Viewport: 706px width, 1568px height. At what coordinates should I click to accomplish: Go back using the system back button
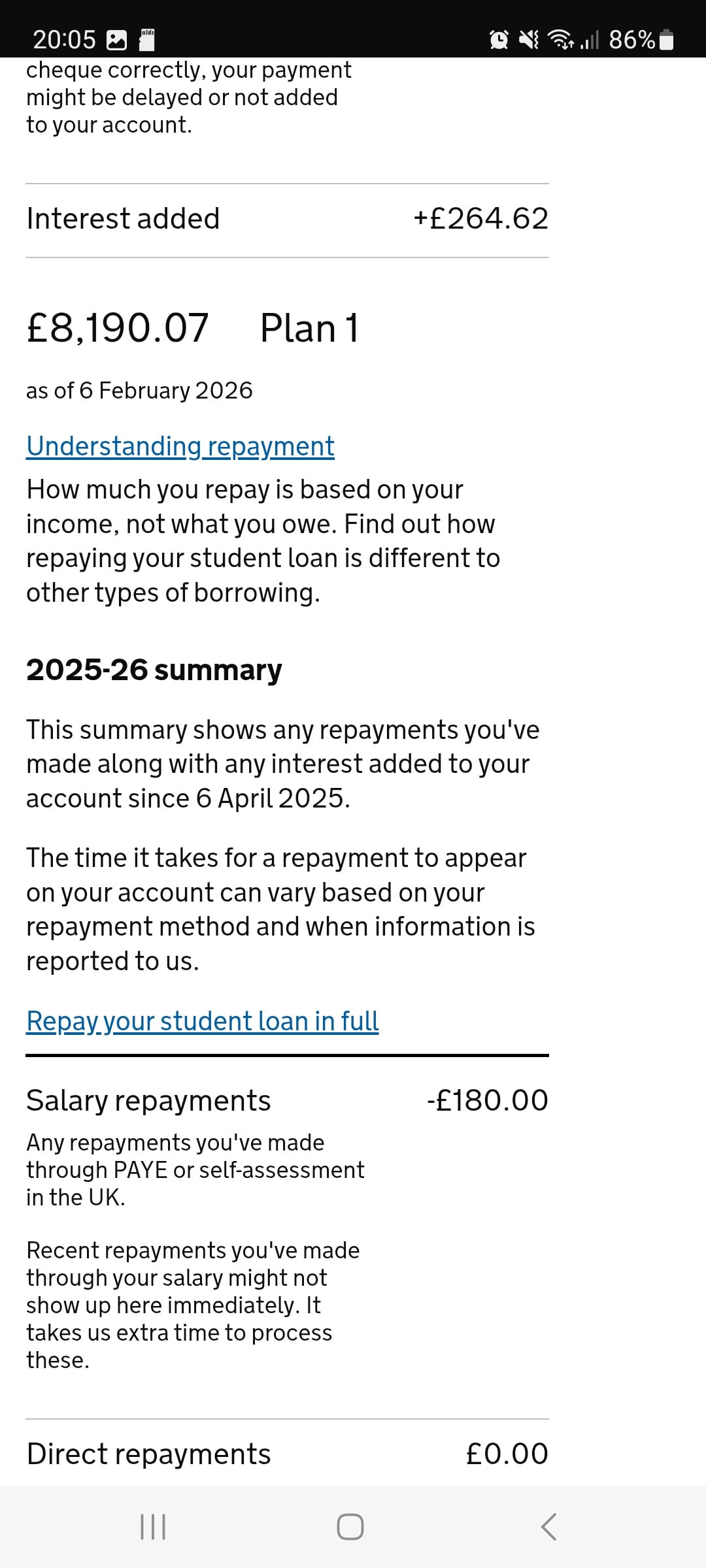click(x=548, y=1527)
